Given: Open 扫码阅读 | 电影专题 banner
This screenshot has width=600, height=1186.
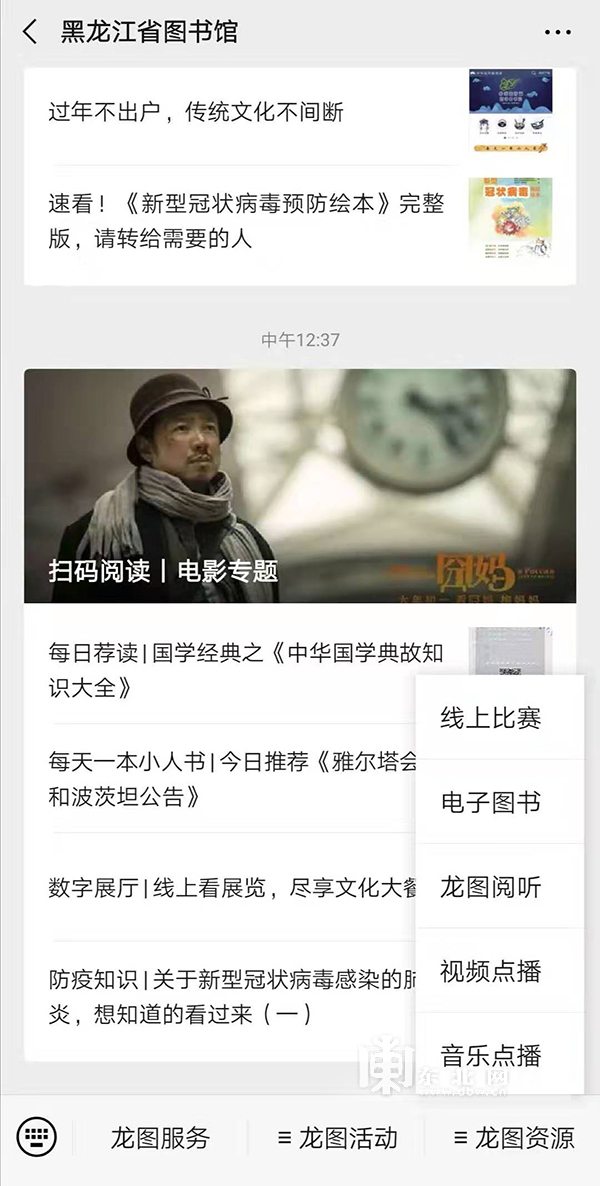Looking at the screenshot, I should click(300, 486).
